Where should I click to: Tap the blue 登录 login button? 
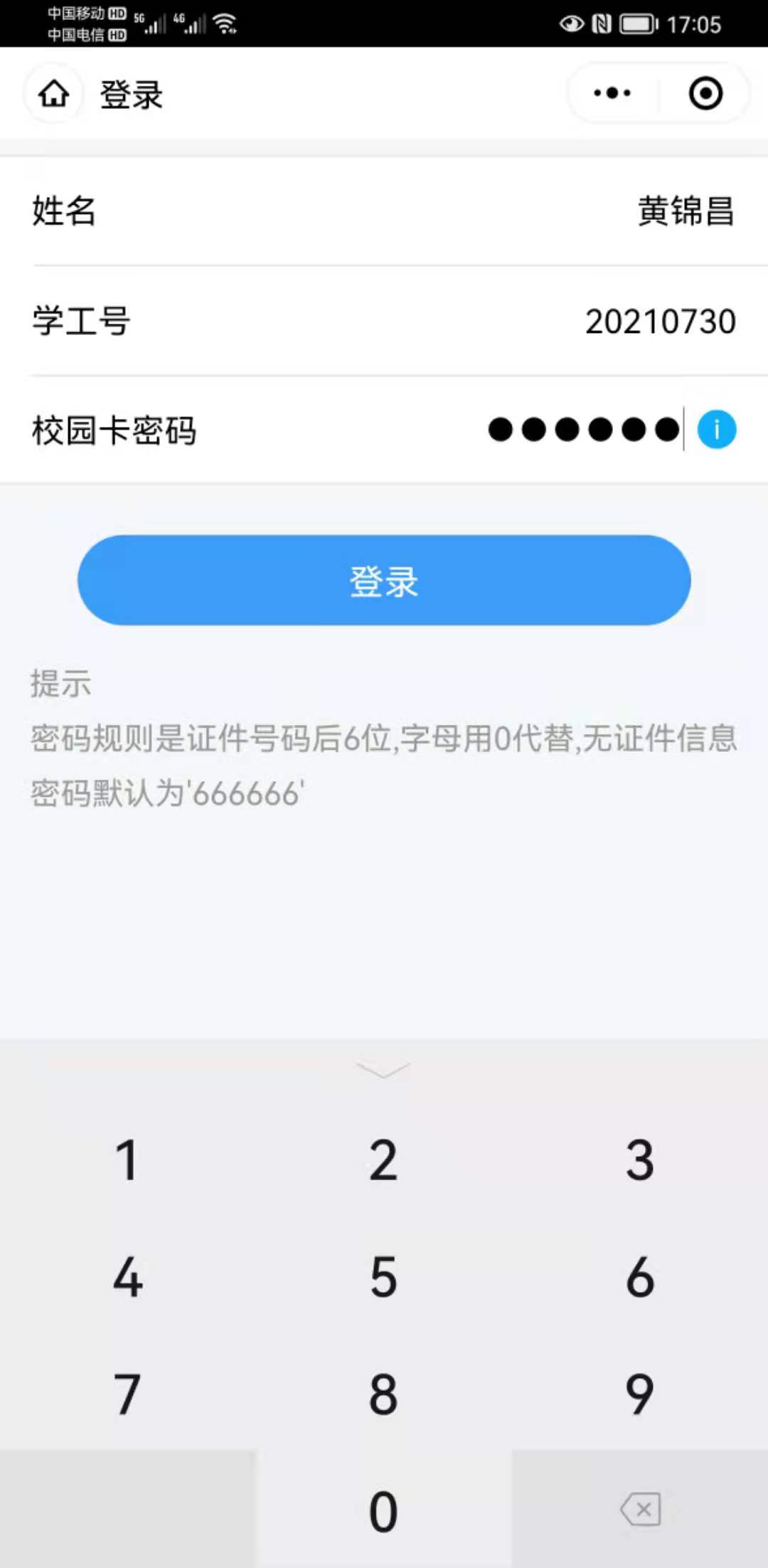[384, 581]
